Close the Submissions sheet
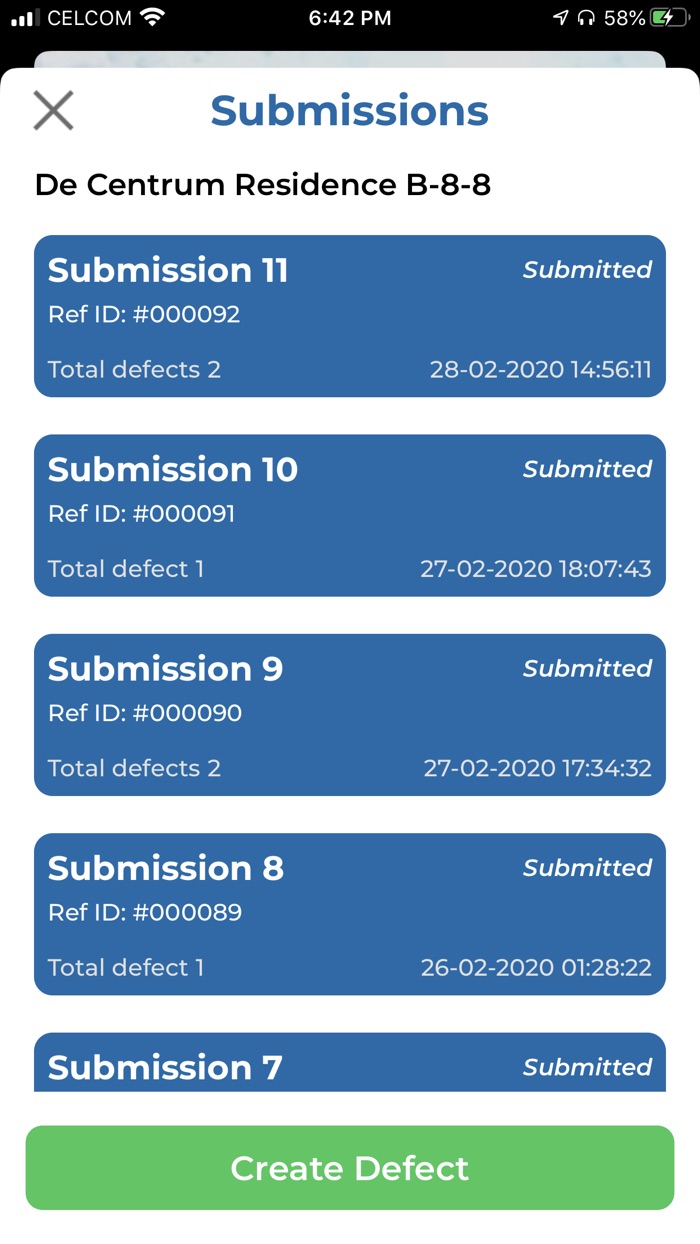The height and width of the screenshot is (1244, 700). (53, 110)
